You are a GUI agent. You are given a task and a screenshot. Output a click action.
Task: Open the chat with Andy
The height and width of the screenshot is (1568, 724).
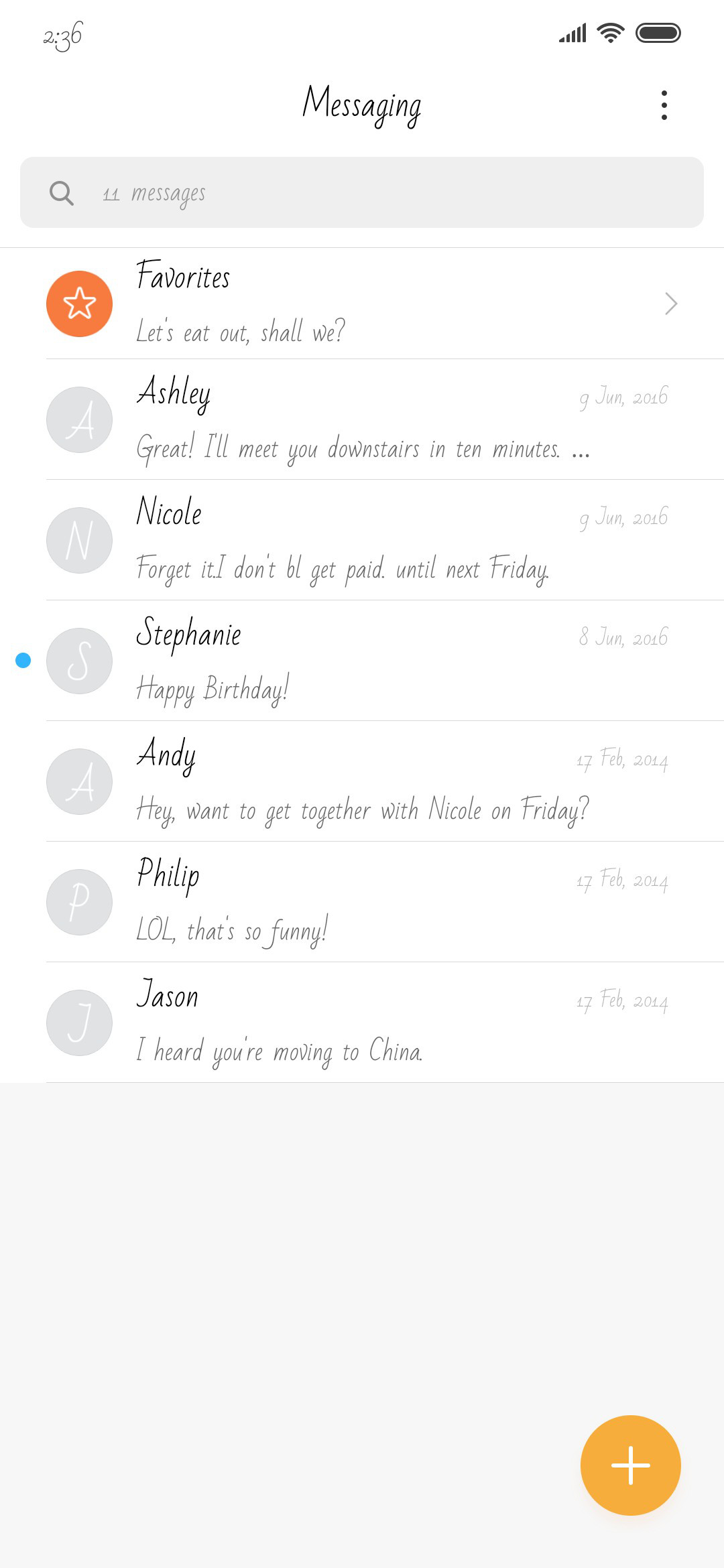[x=362, y=781]
